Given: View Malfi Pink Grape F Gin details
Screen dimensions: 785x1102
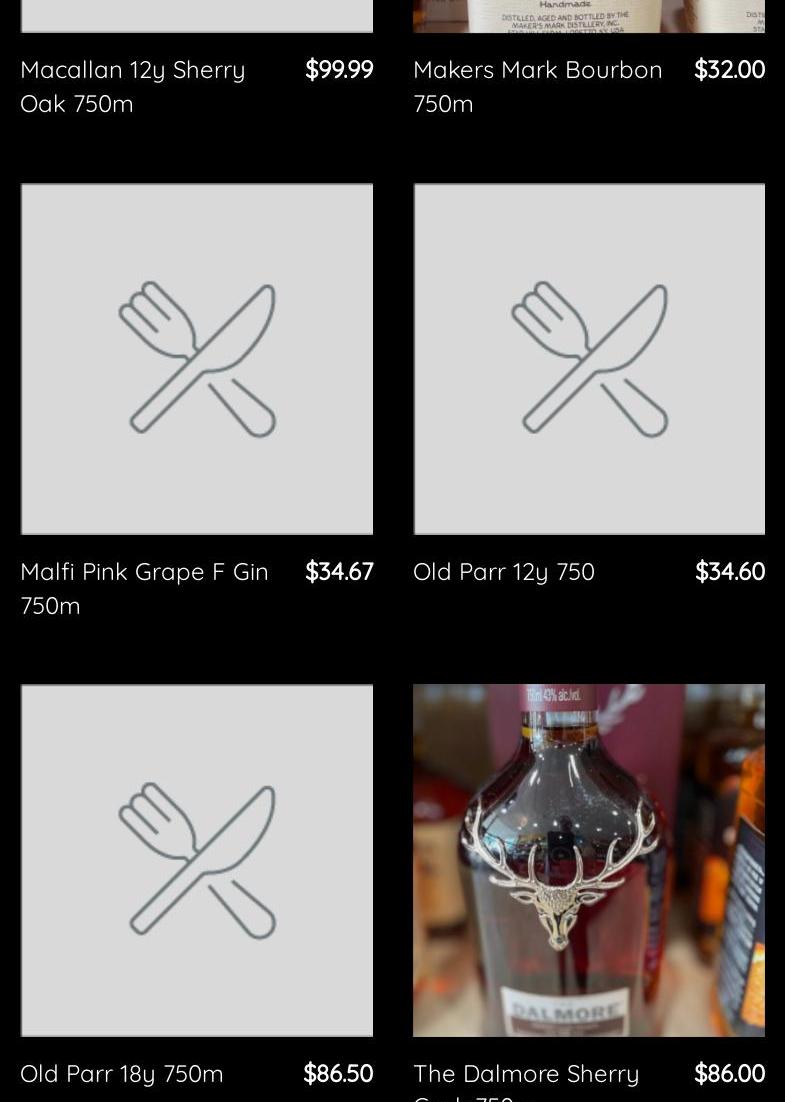Looking at the screenshot, I should (197, 360).
